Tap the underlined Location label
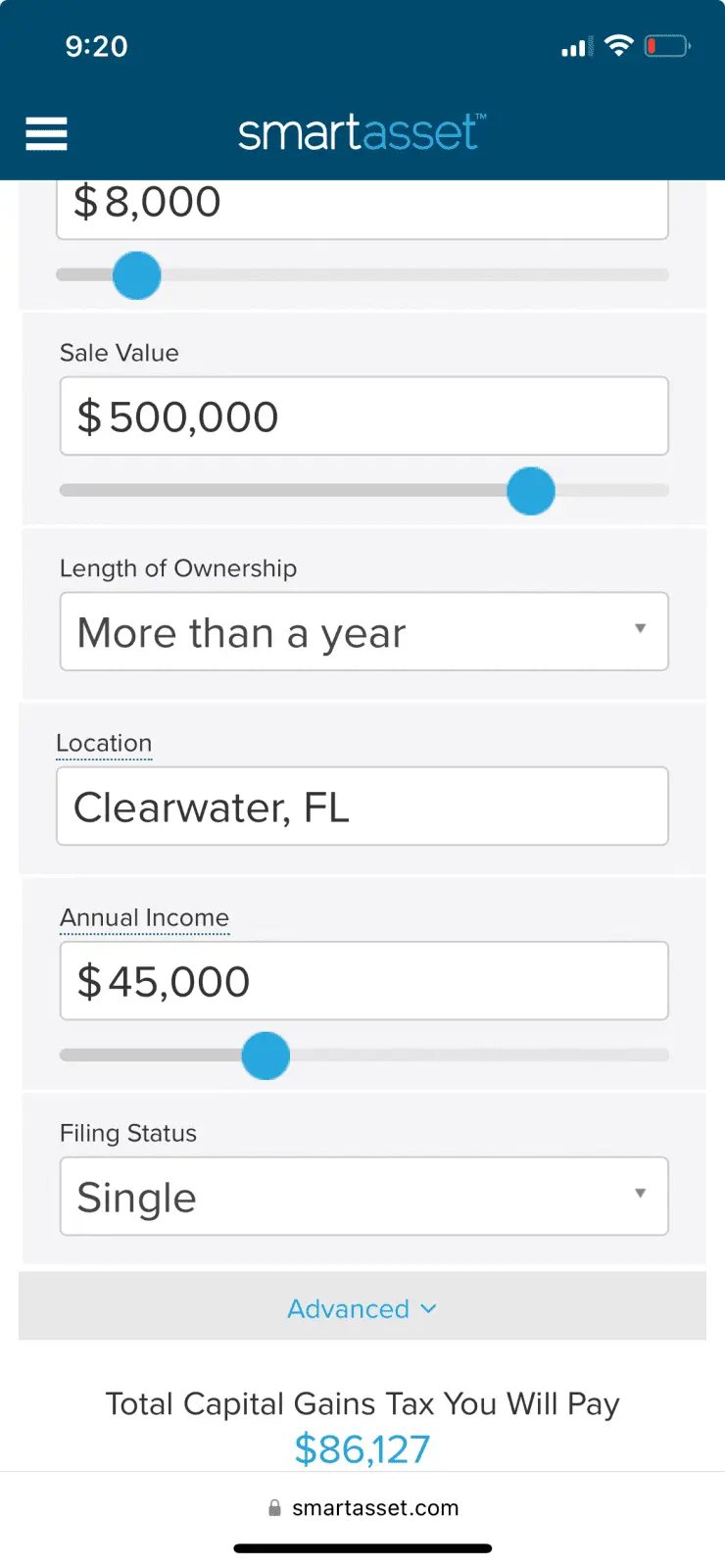The image size is (725, 1568). (x=104, y=744)
